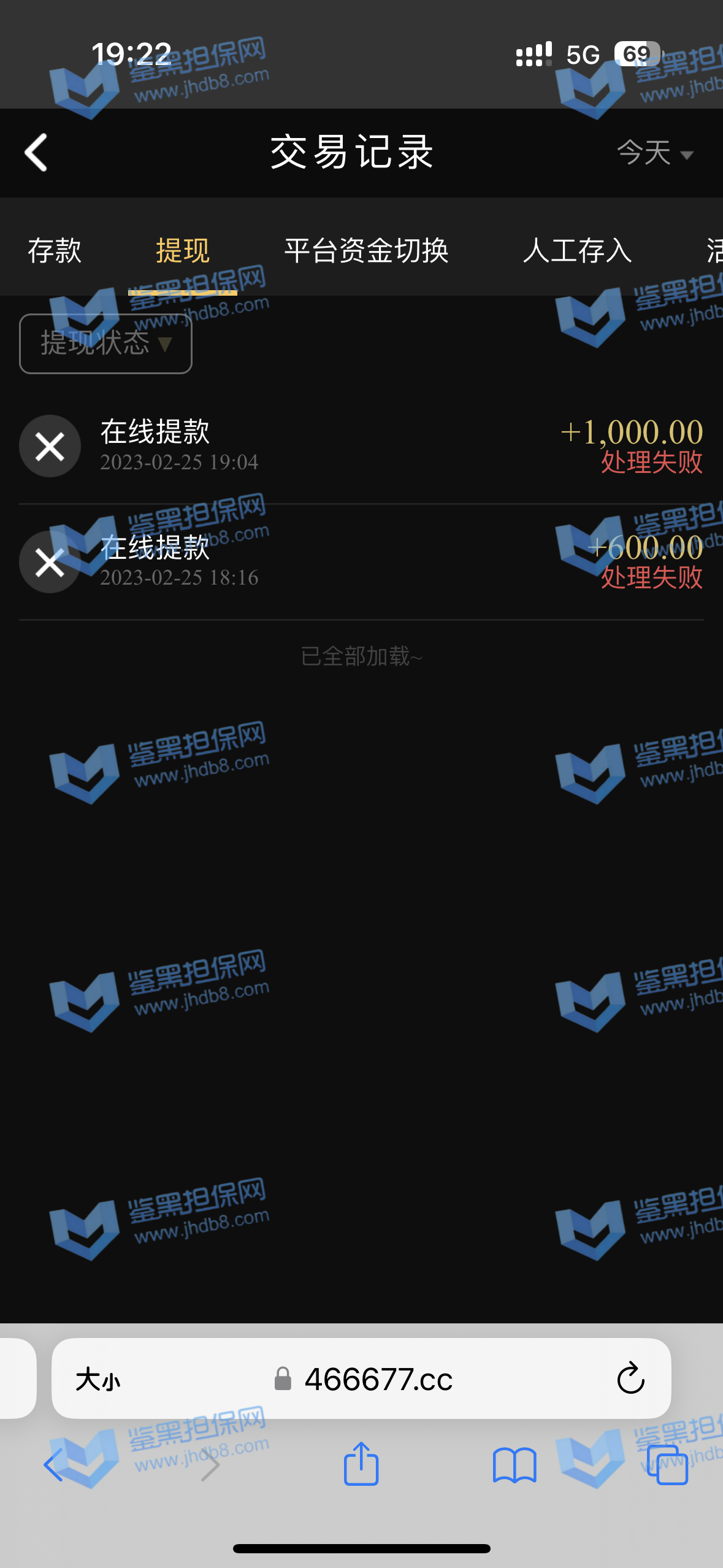Select the 提现 tab
The image size is (723, 1568).
[182, 250]
